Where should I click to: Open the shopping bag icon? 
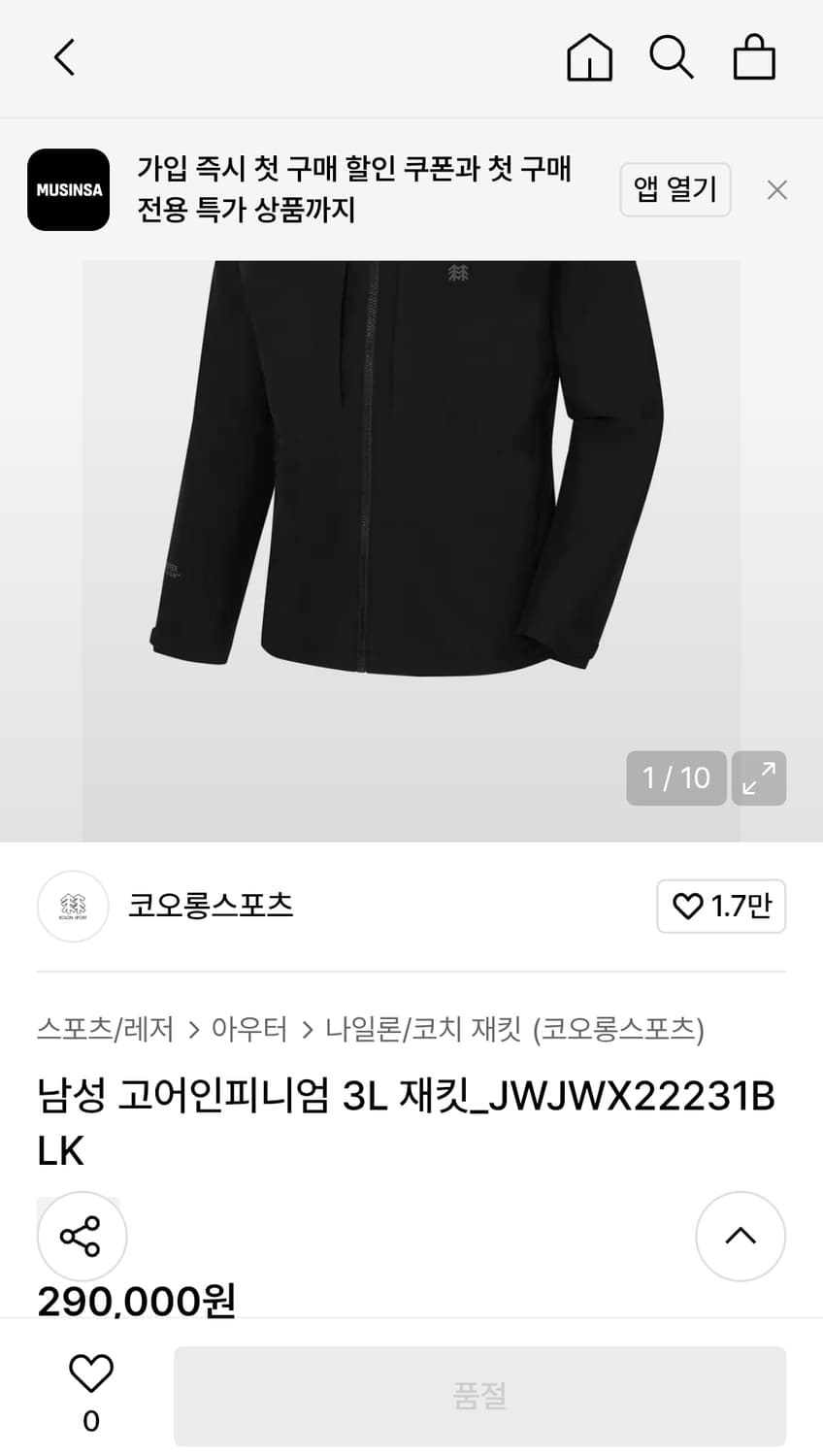tap(753, 56)
